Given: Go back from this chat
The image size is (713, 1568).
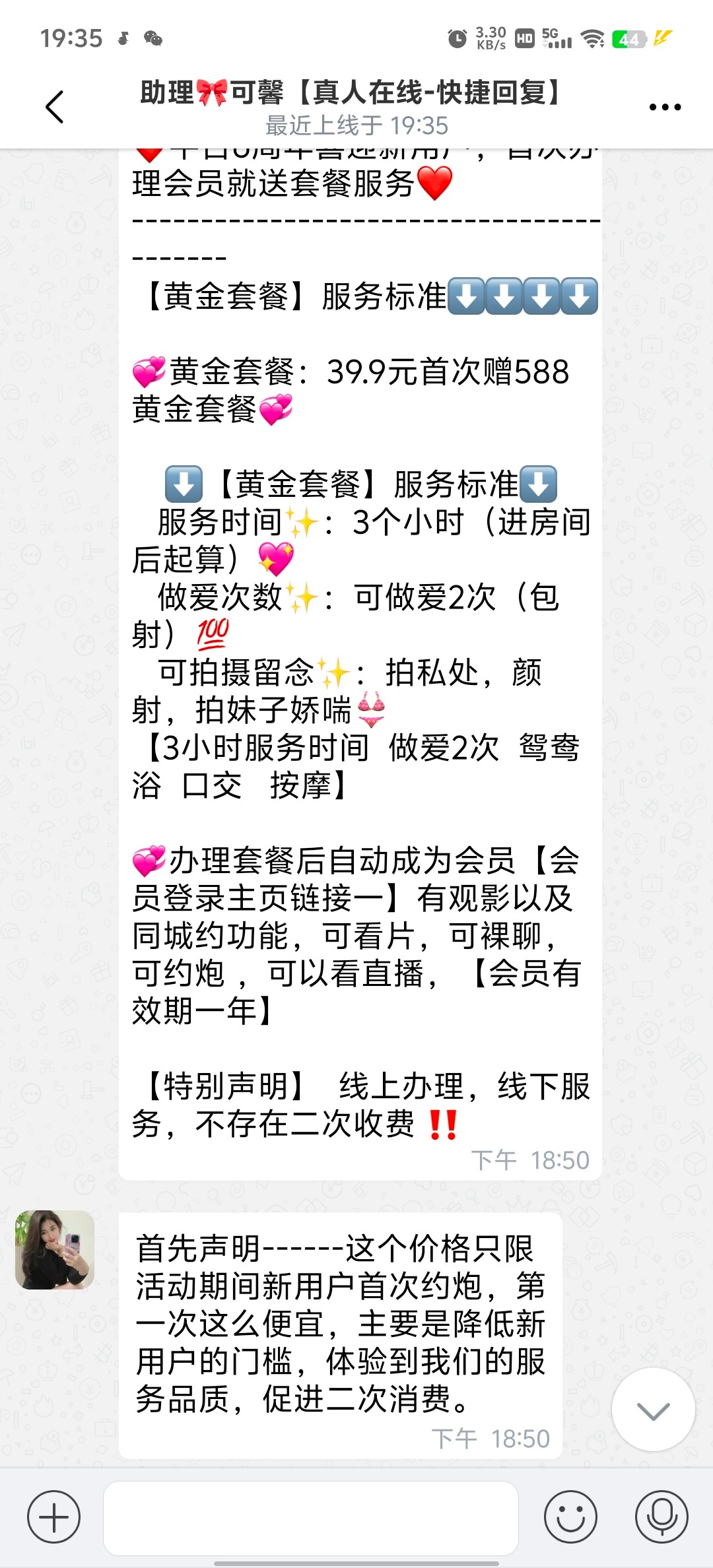Looking at the screenshot, I should point(54,107).
